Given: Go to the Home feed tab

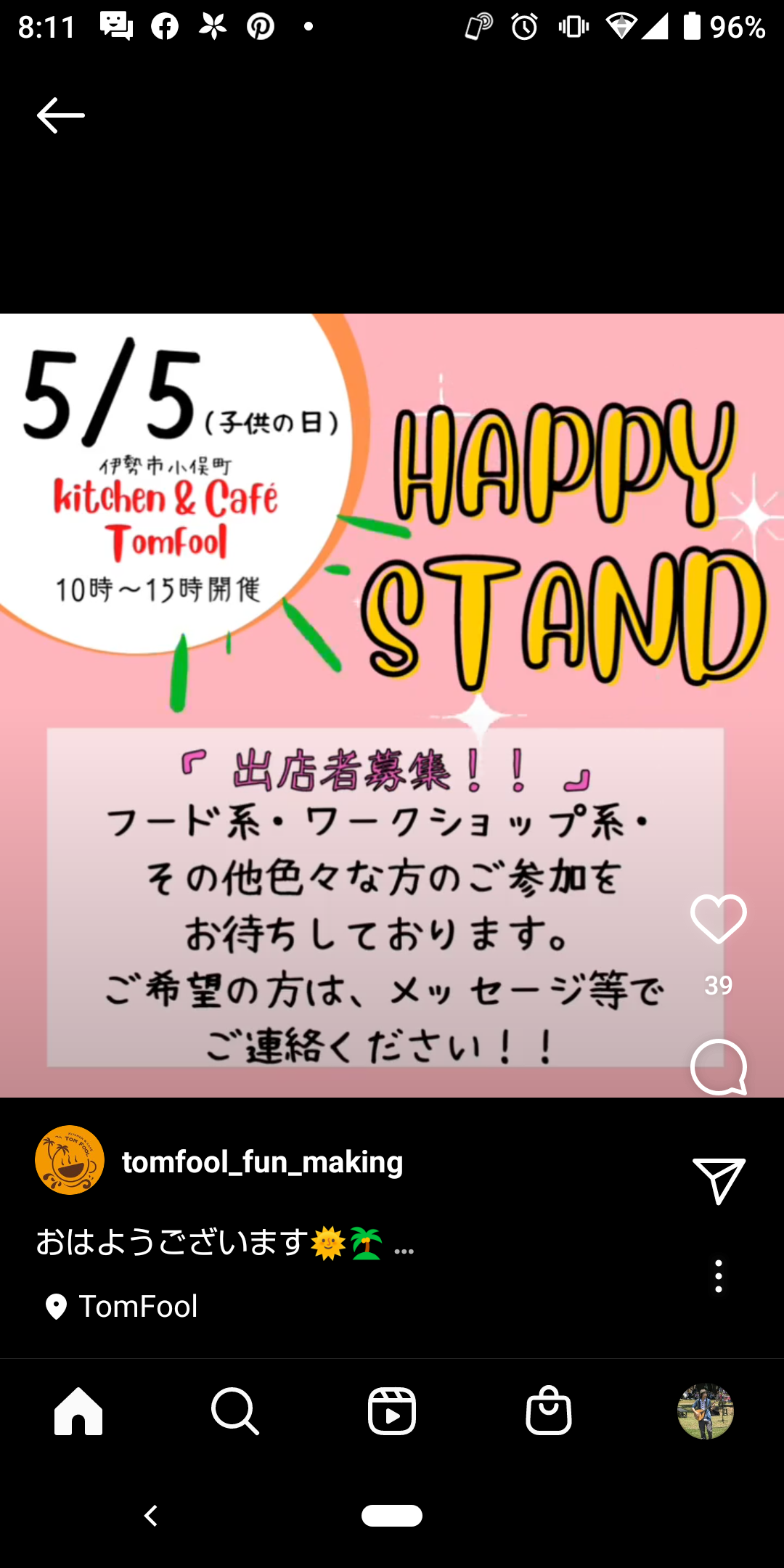Looking at the screenshot, I should click(78, 1411).
